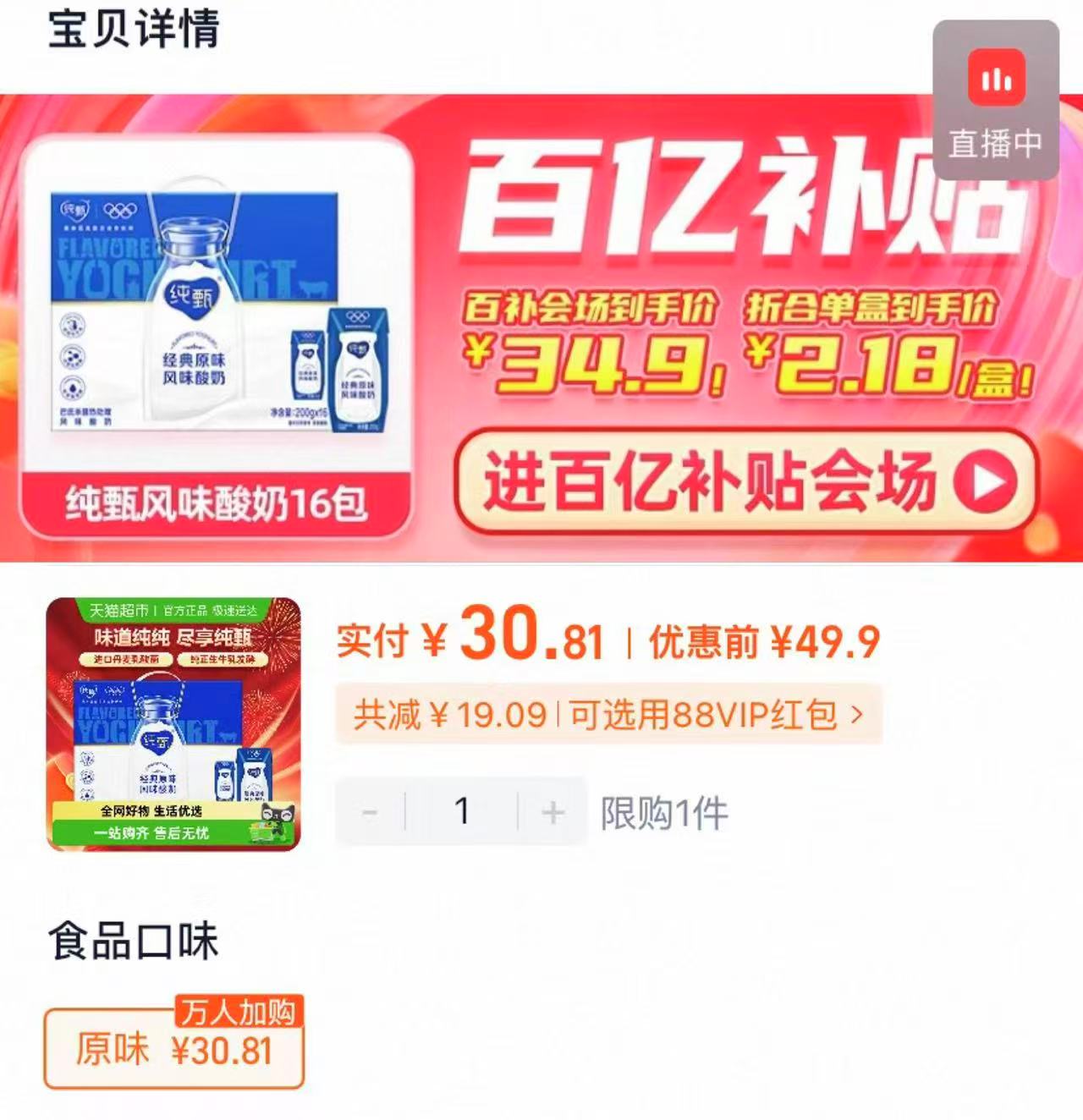Click the 宝贝详情 page header
Viewport: 1083px width, 1120px height.
click(134, 28)
